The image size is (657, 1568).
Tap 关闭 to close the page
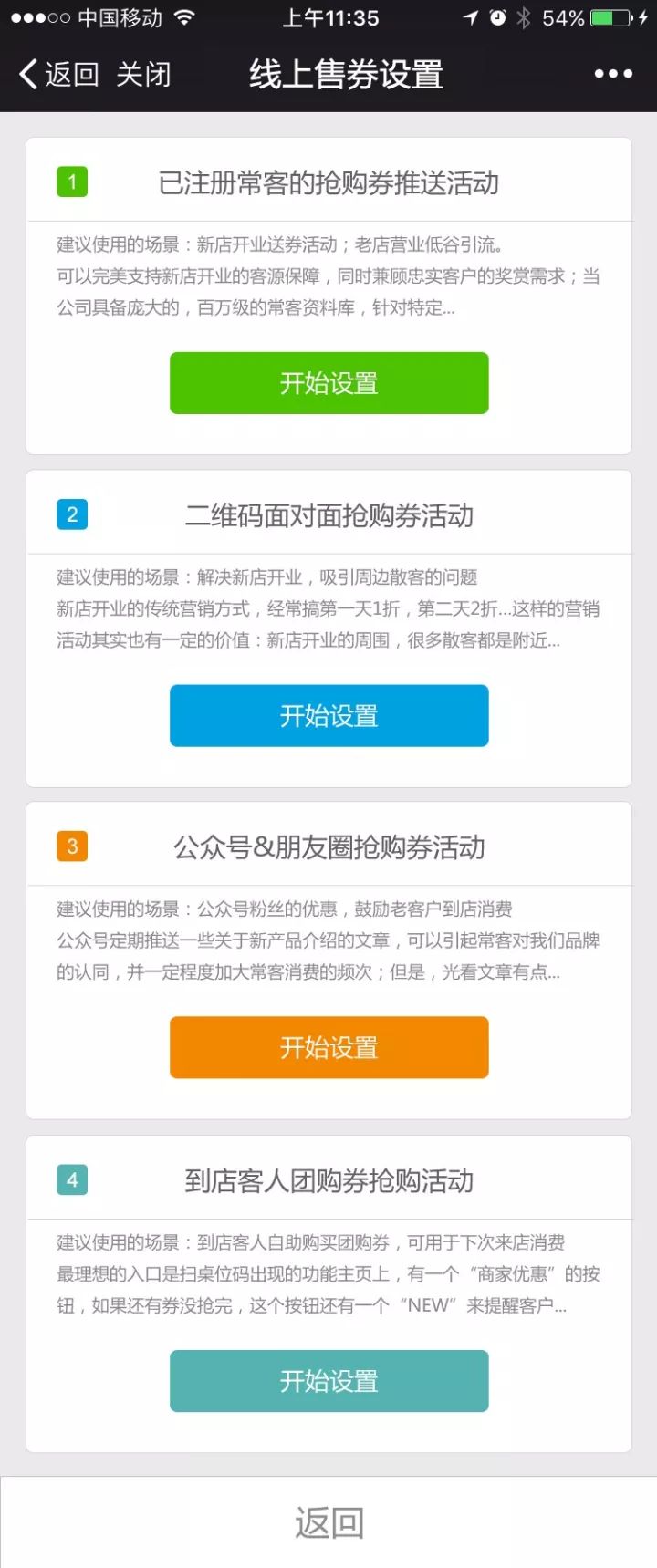143,74
